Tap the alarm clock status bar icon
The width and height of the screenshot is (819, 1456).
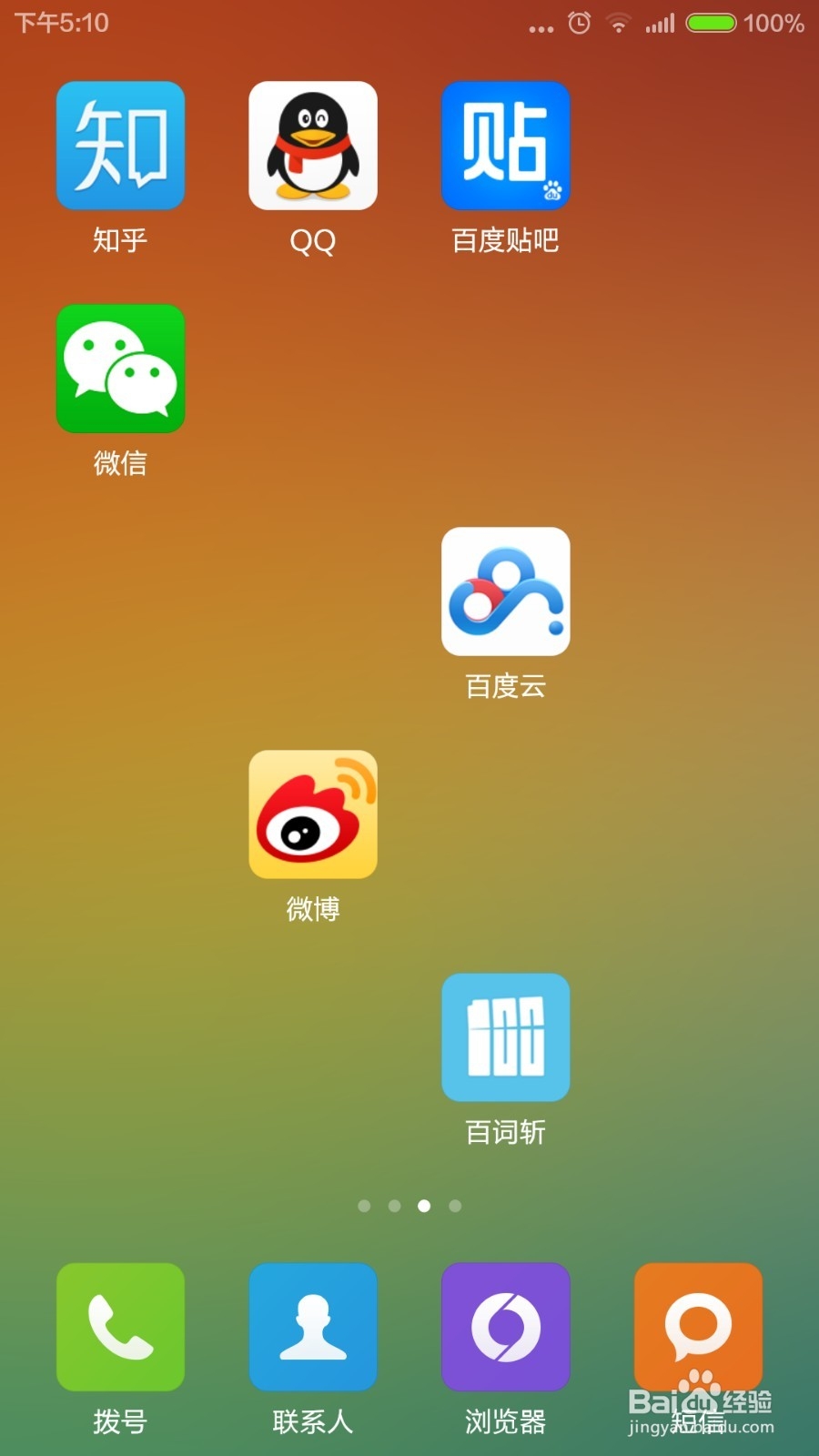pos(576,23)
